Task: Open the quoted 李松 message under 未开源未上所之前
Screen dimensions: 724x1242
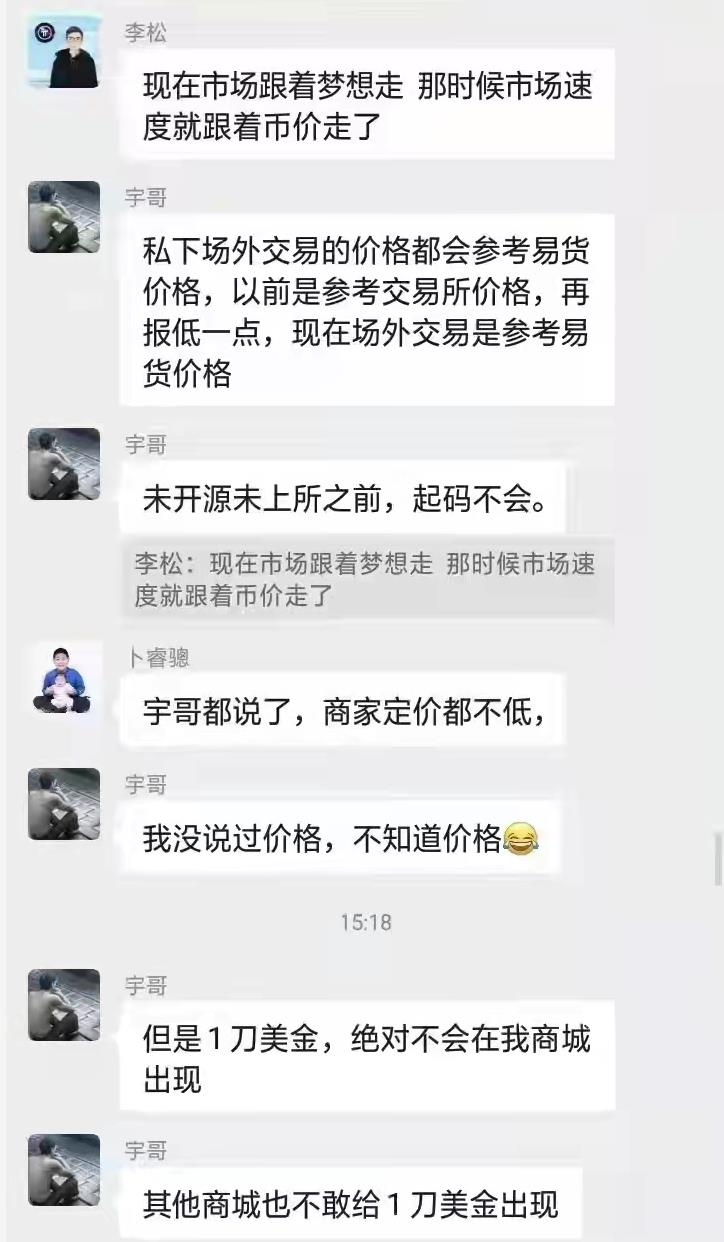Action: [366, 580]
